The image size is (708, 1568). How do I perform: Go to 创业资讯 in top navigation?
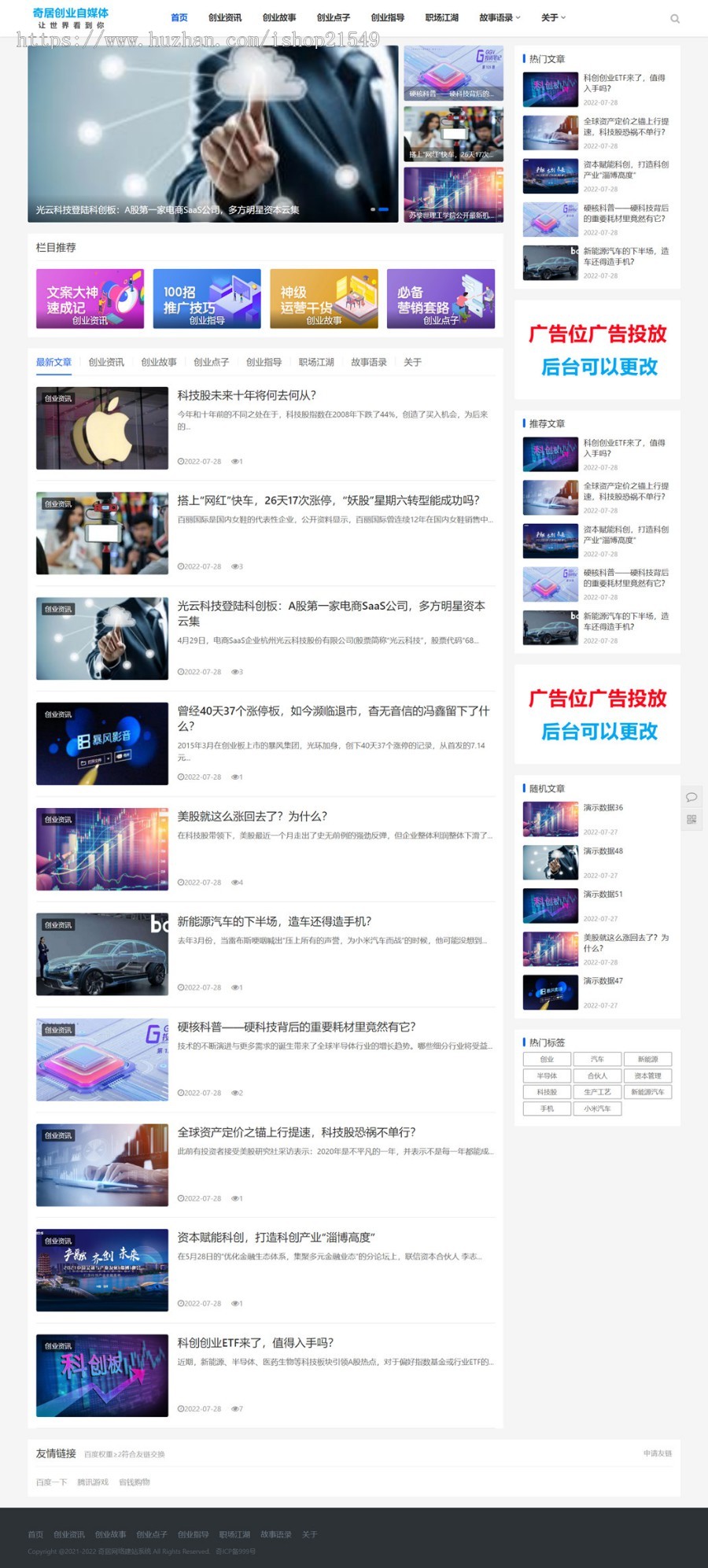pos(225,17)
